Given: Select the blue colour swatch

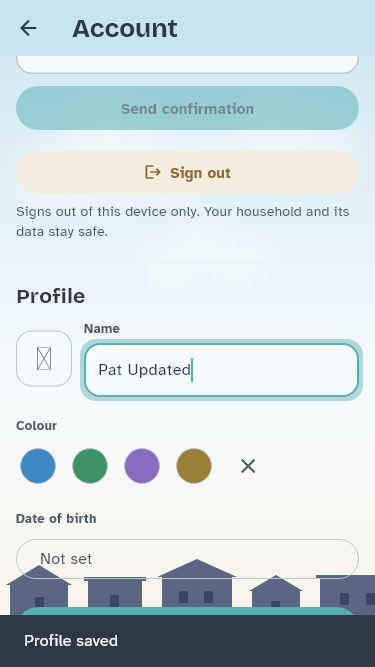Looking at the screenshot, I should point(38,466).
